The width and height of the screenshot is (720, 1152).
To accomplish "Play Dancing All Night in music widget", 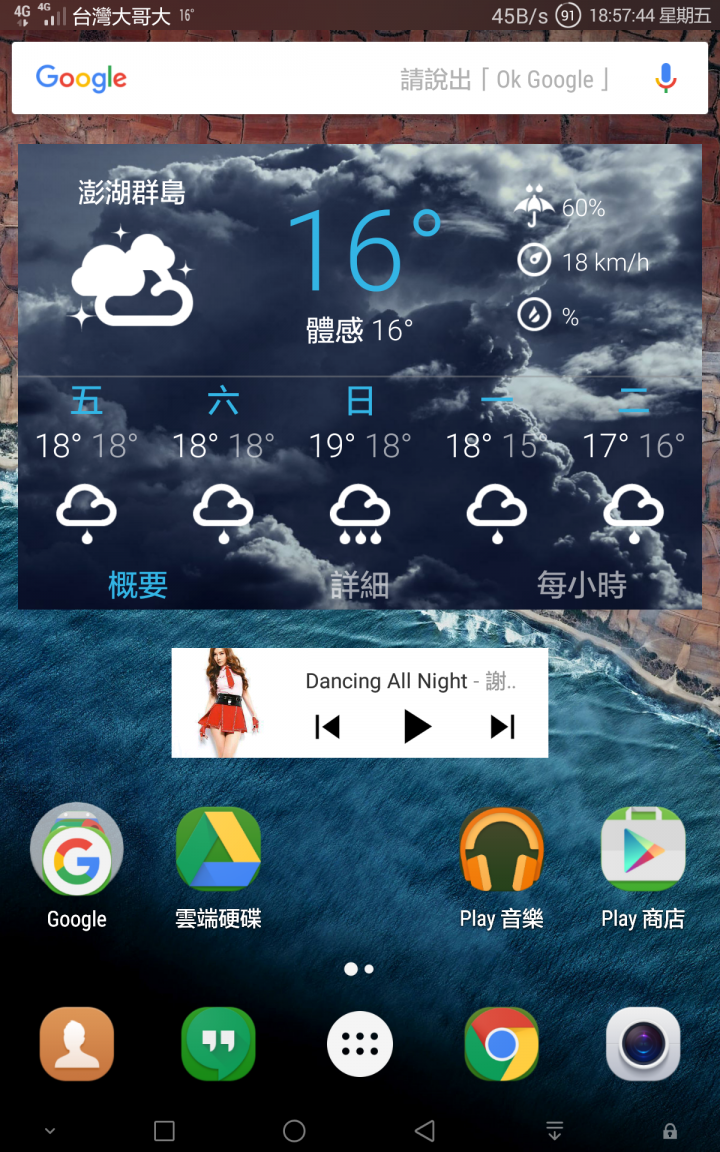I will tap(416, 727).
